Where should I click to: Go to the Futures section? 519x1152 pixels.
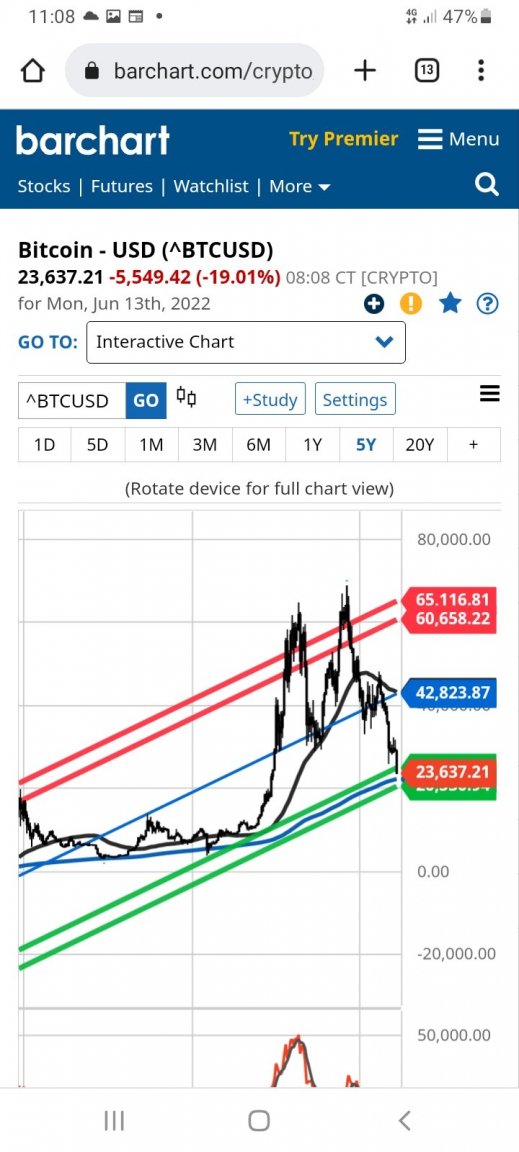[121, 186]
